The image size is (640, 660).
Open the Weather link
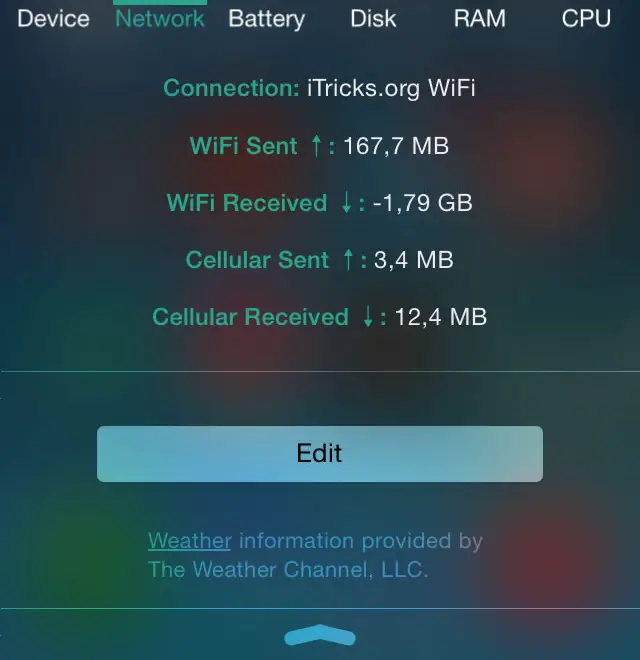click(x=189, y=541)
